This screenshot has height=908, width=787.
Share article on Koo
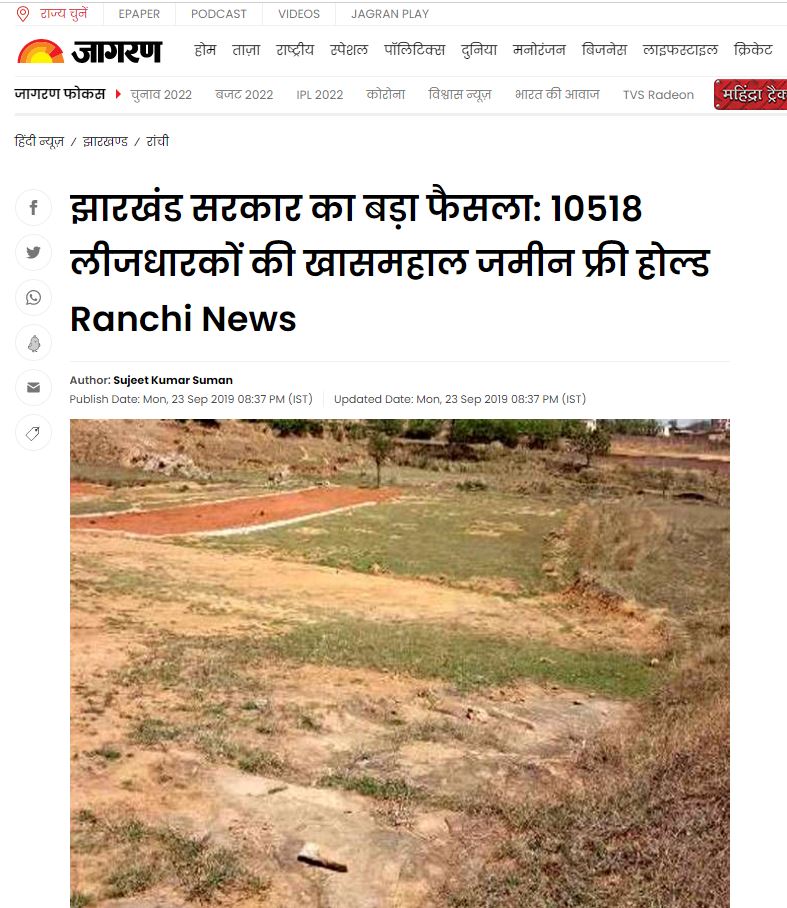click(33, 343)
